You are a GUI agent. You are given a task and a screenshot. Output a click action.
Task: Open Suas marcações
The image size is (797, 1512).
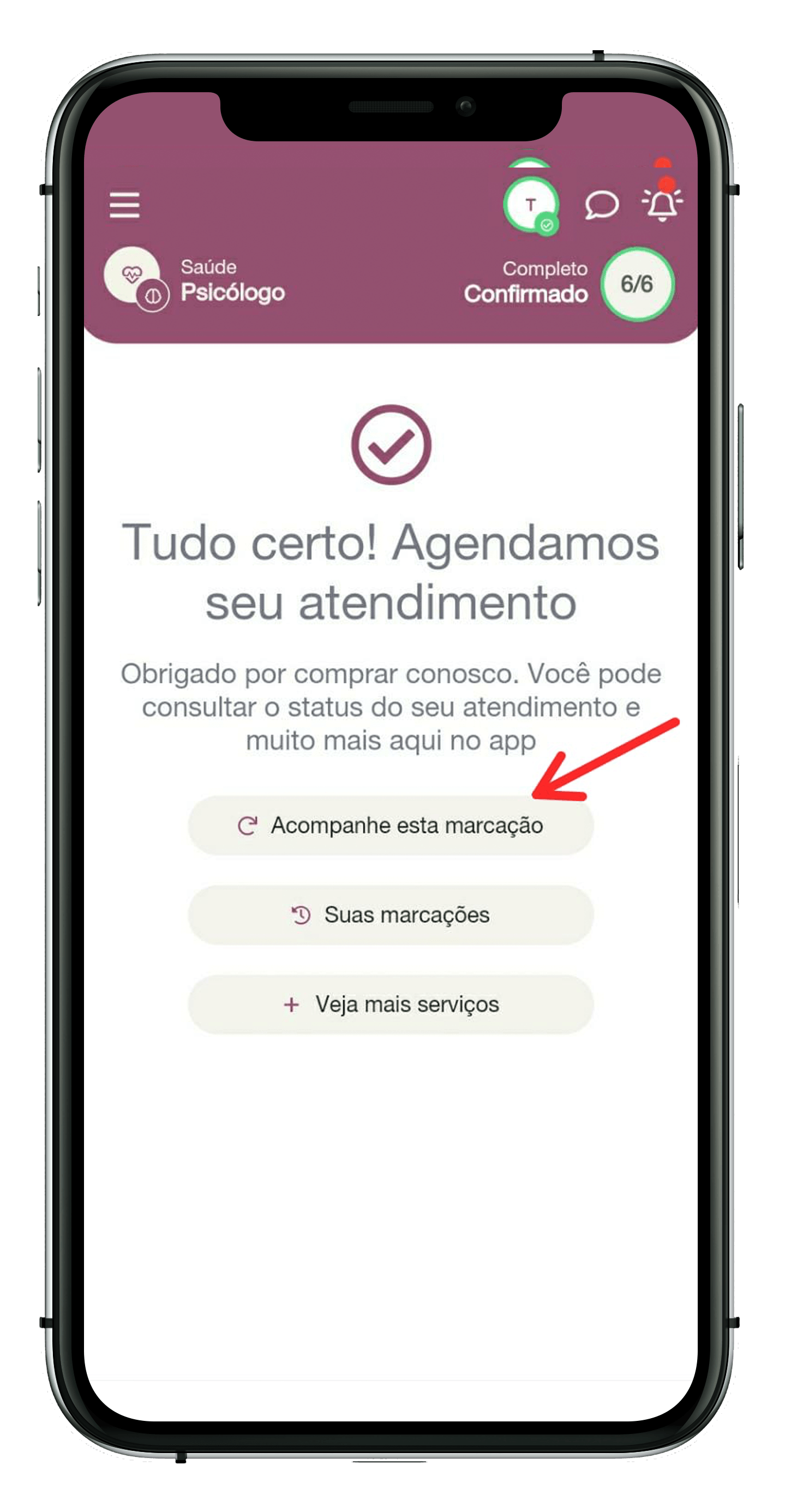point(391,915)
